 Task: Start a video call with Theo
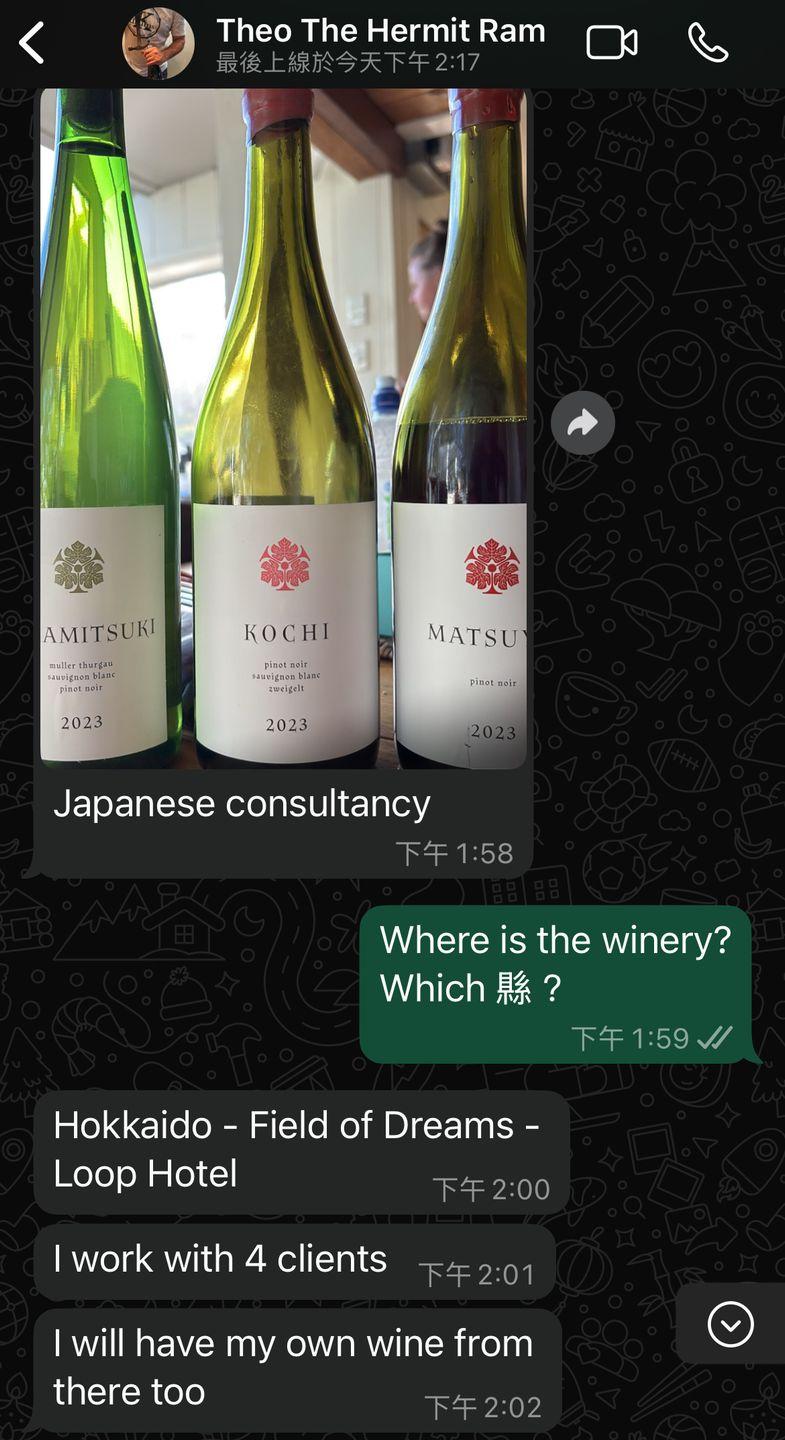[612, 43]
